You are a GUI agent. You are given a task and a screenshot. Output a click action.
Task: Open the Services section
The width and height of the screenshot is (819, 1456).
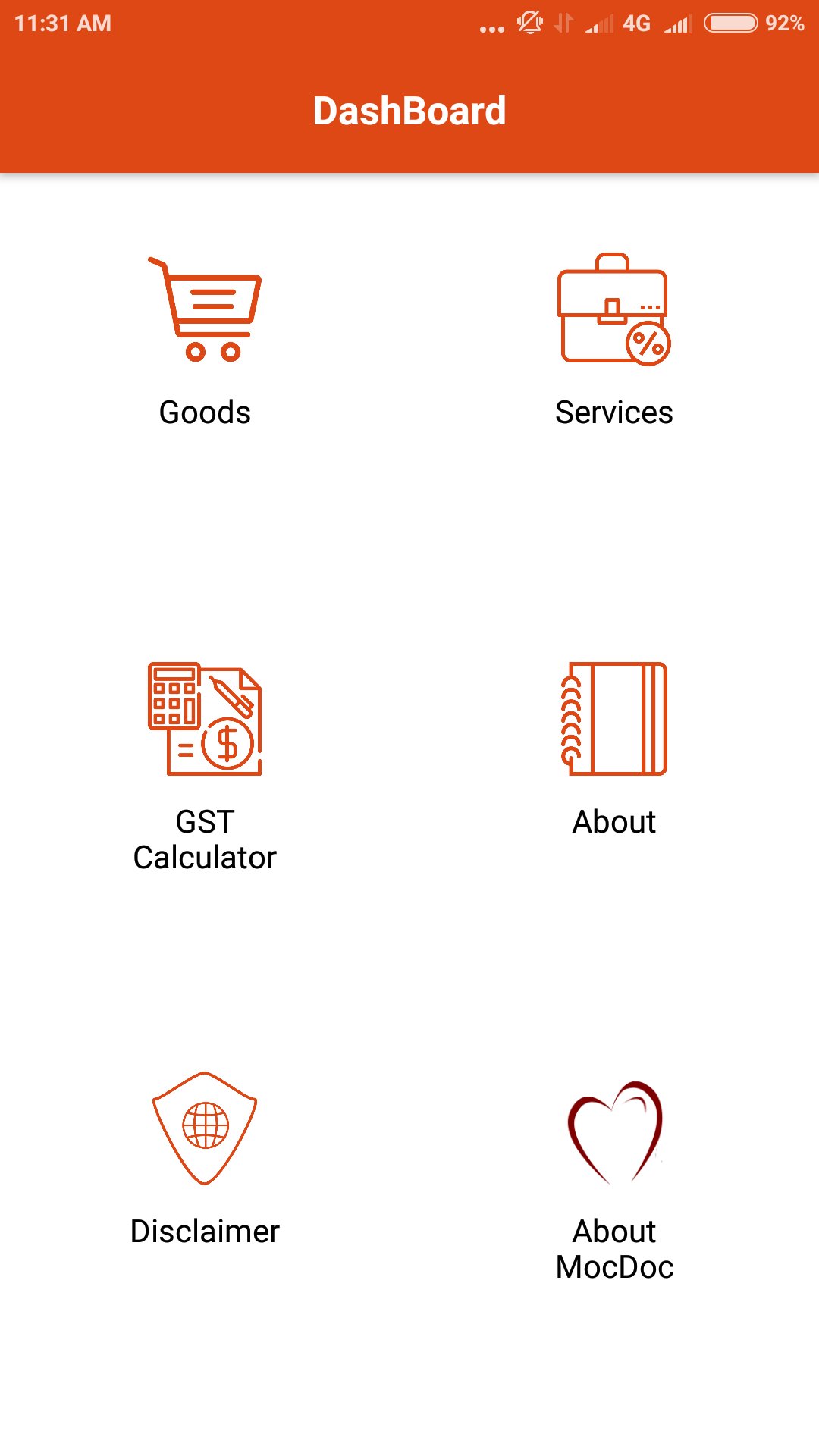[x=613, y=412]
